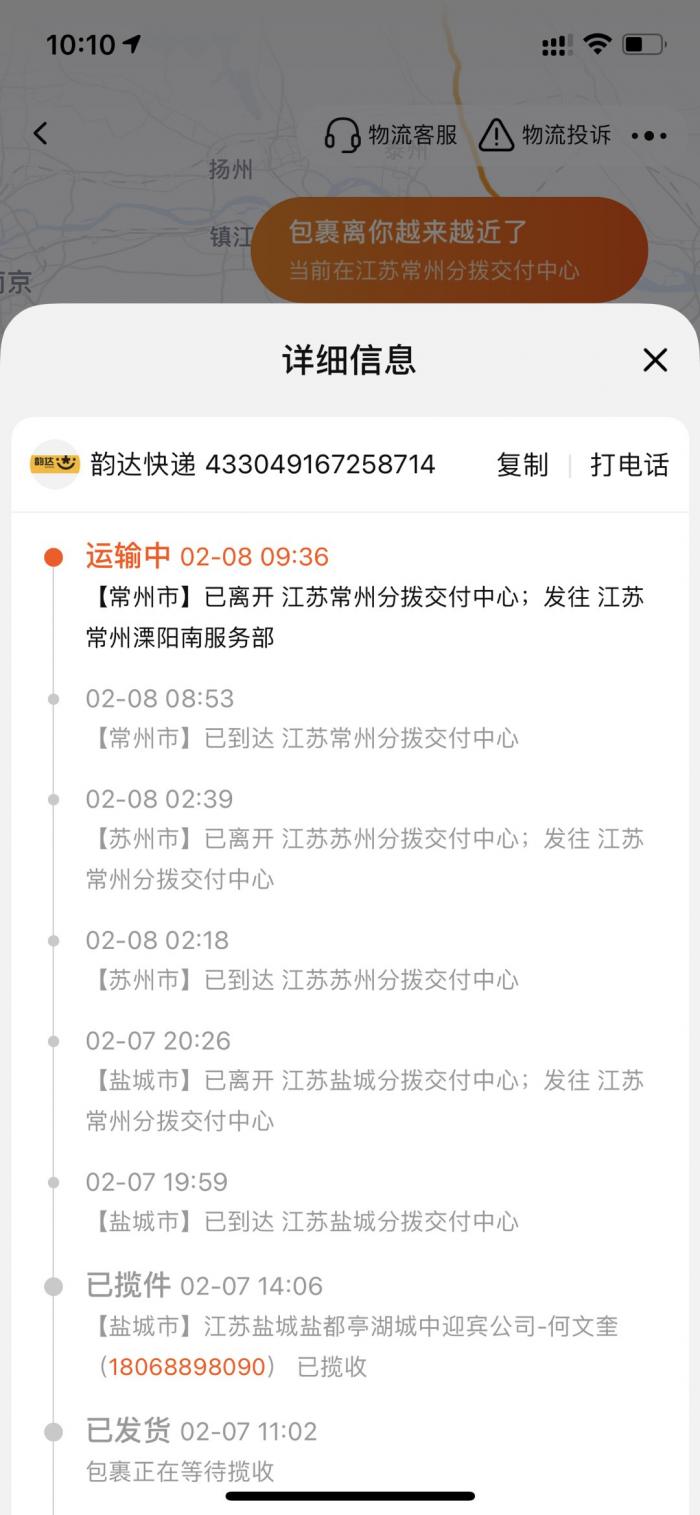This screenshot has height=1515, width=700.
Task: Open the three-dot overflow menu
Action: tap(649, 136)
